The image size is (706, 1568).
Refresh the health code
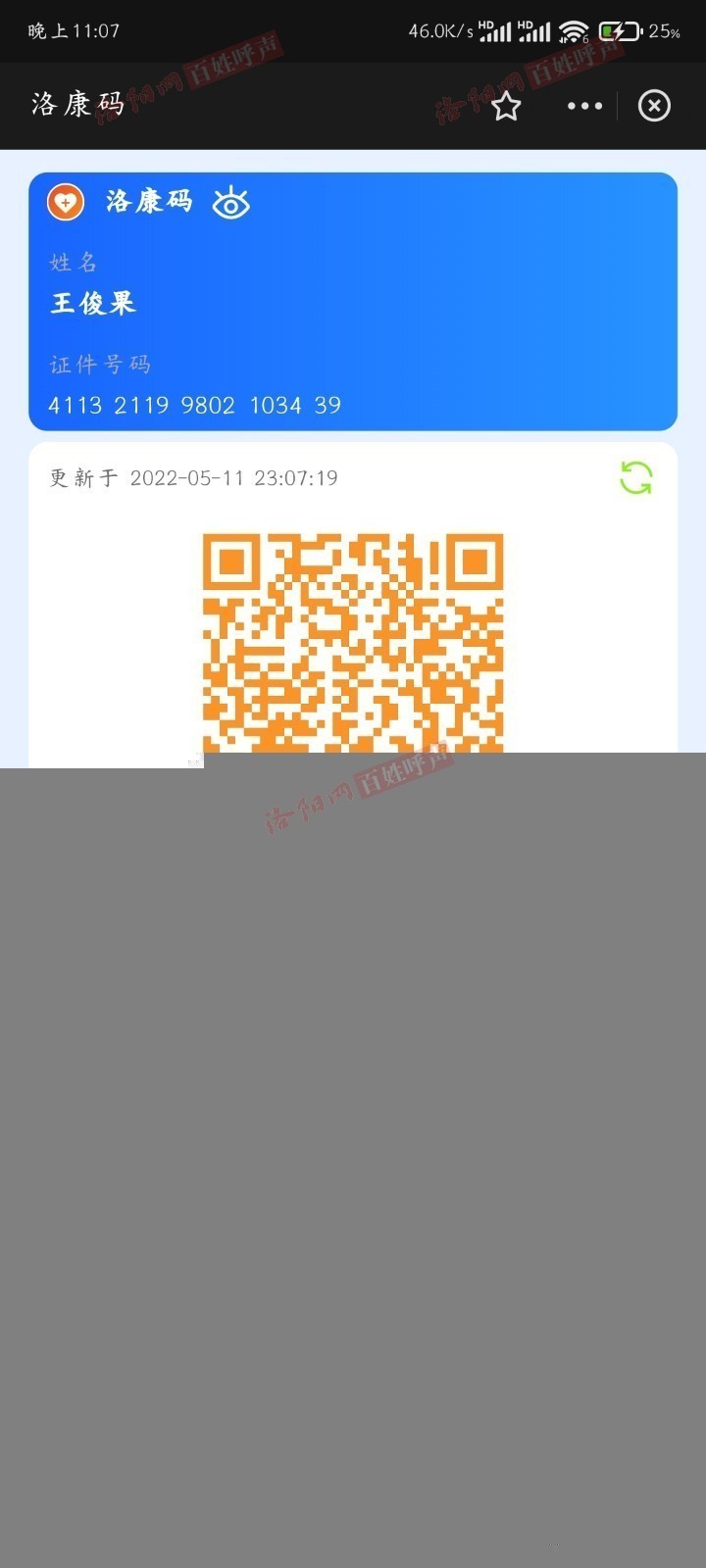pos(635,478)
